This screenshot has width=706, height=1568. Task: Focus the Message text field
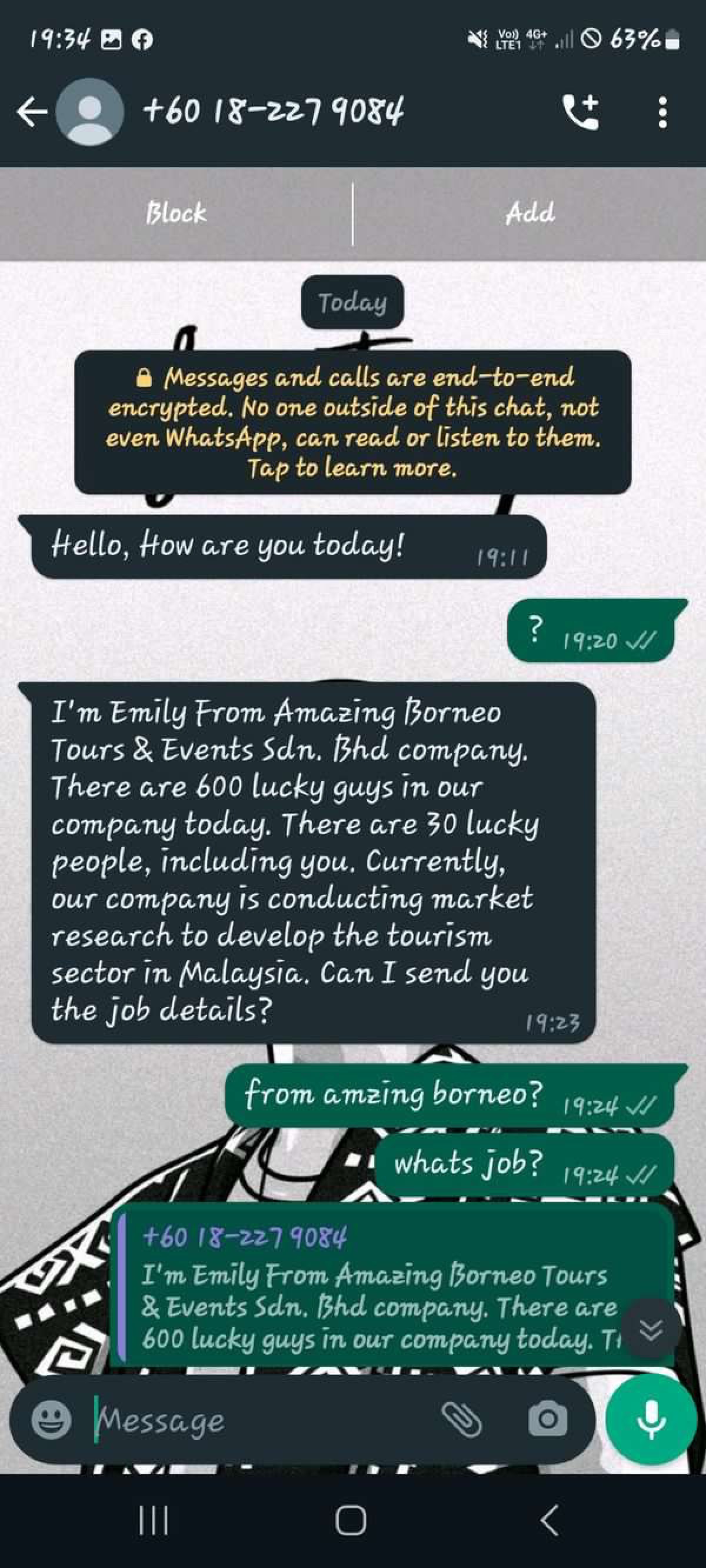click(x=262, y=1422)
